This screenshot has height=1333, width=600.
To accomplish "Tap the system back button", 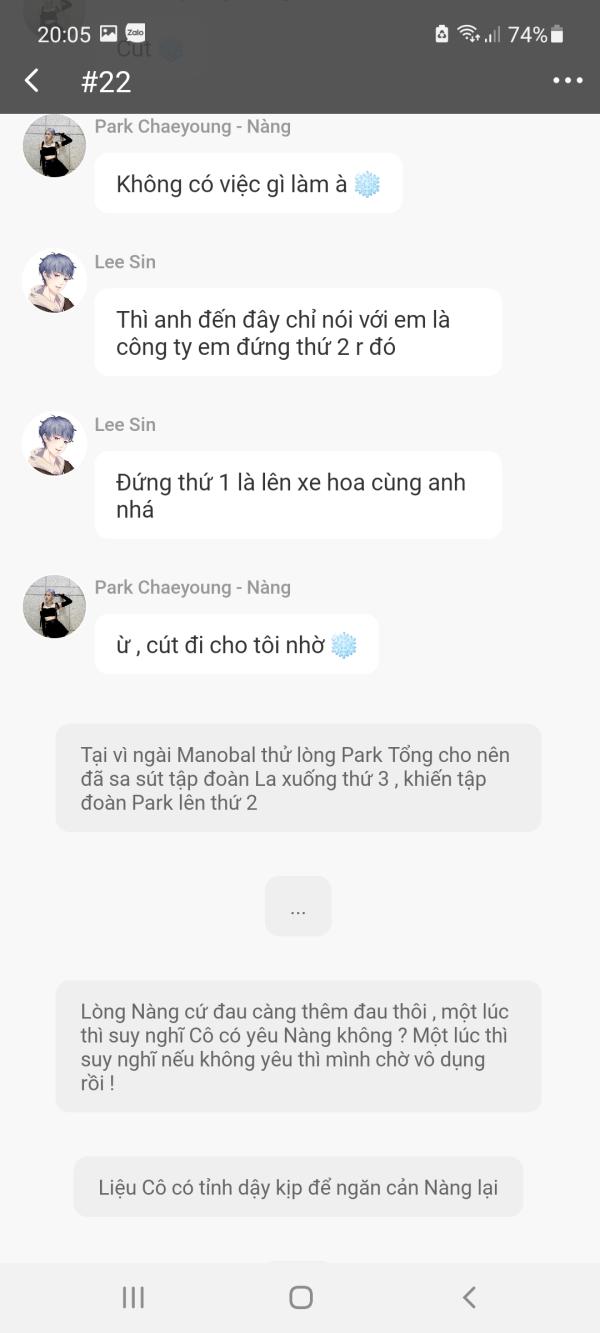I will pos(468,1297).
